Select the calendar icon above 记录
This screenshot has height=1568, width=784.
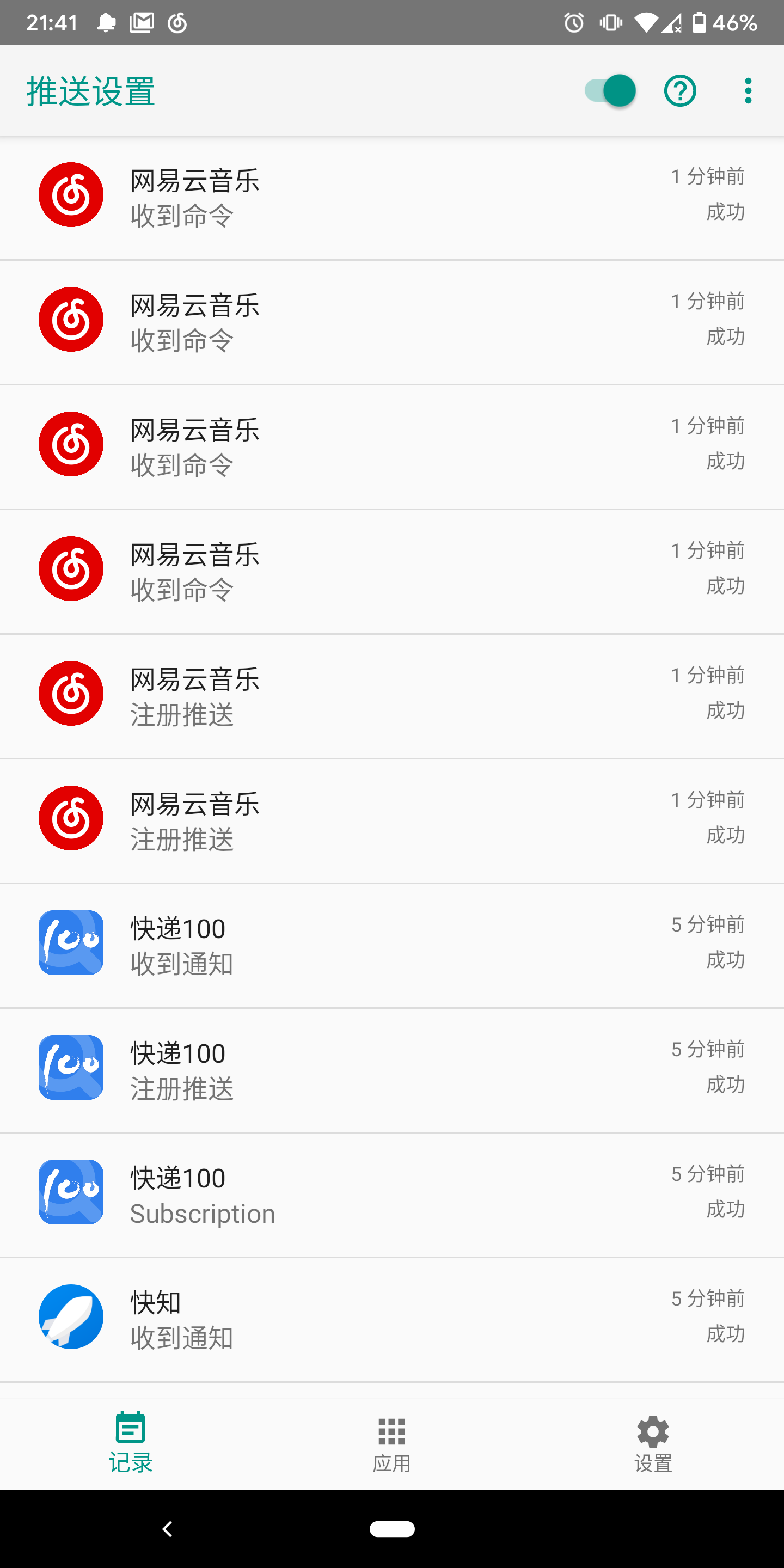[x=130, y=1428]
